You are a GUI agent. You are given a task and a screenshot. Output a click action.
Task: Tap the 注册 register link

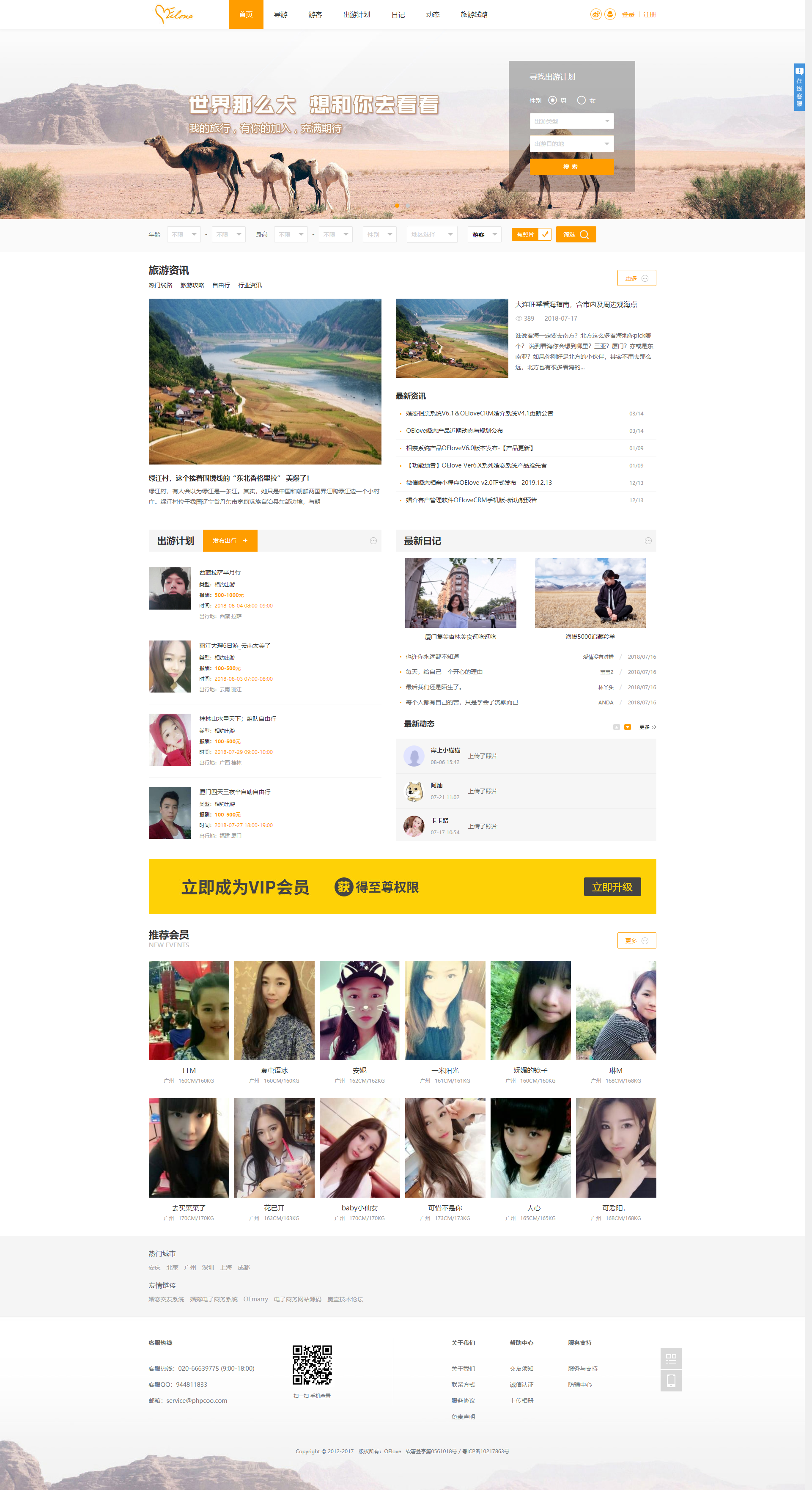tap(650, 14)
